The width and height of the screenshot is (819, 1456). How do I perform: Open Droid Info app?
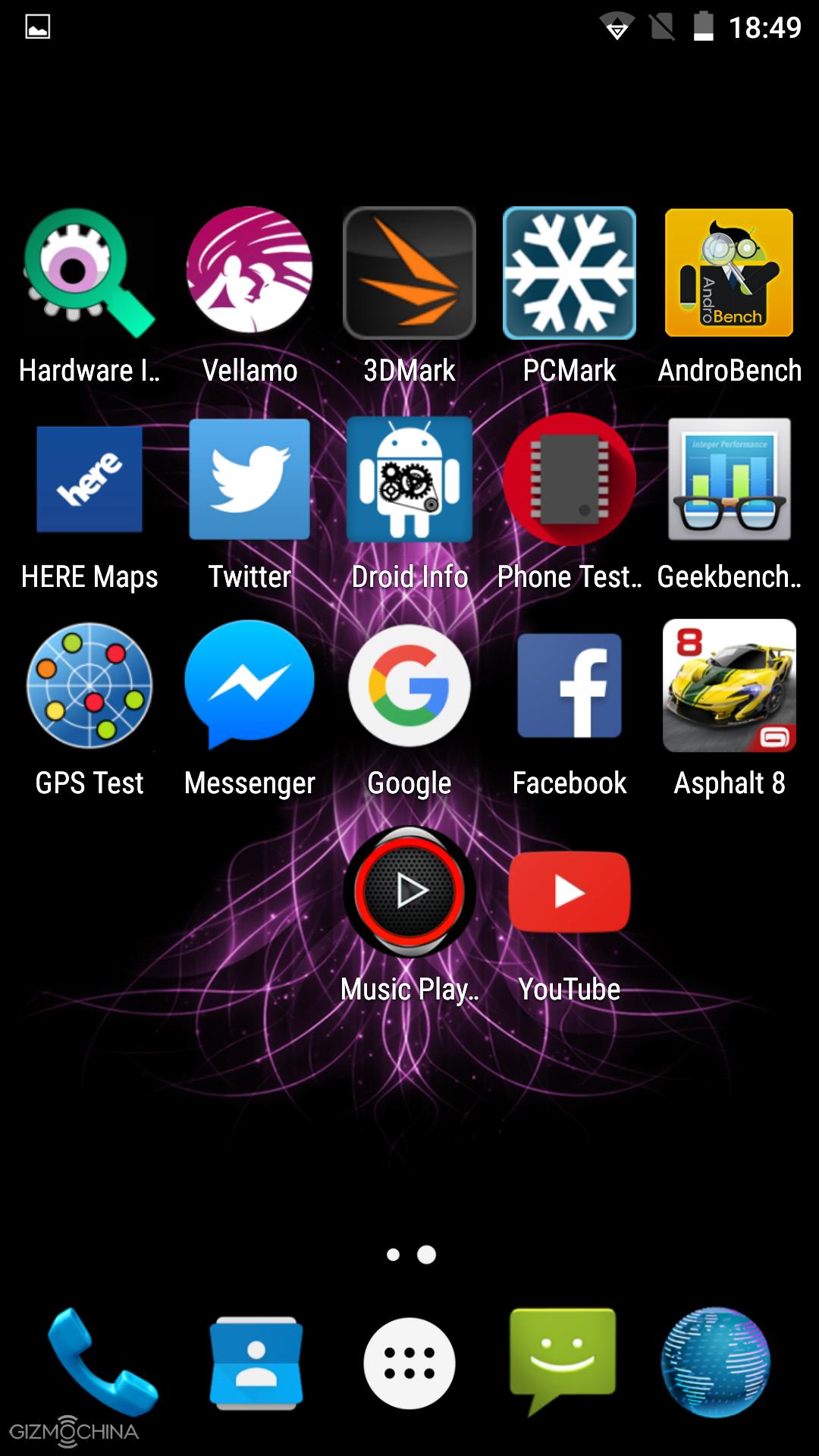[409, 479]
